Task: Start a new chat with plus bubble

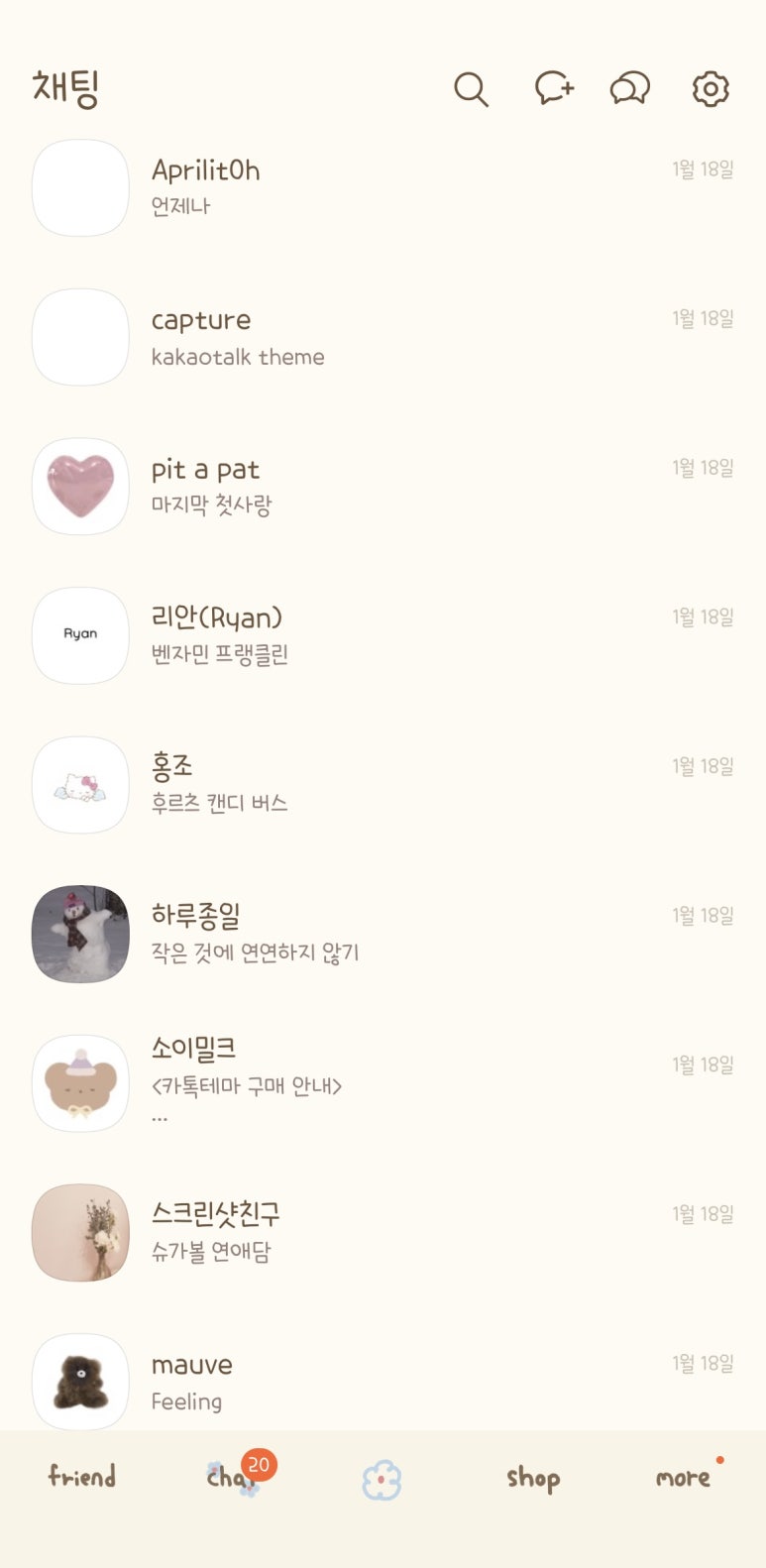Action: pos(554,88)
